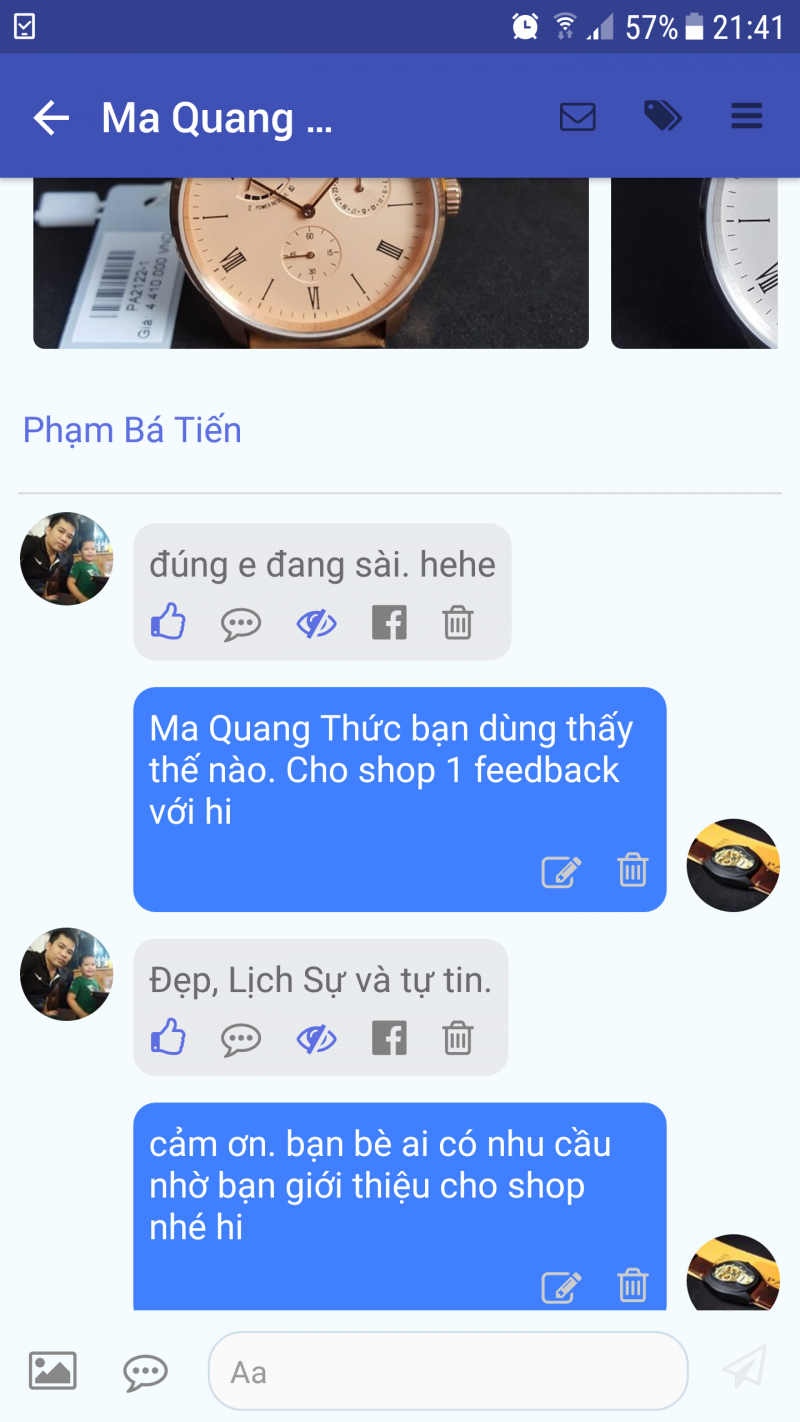Image resolution: width=800 pixels, height=1422 pixels.
Task: Open "đúng e đang sài. hehe" on Facebook
Action: click(x=389, y=623)
